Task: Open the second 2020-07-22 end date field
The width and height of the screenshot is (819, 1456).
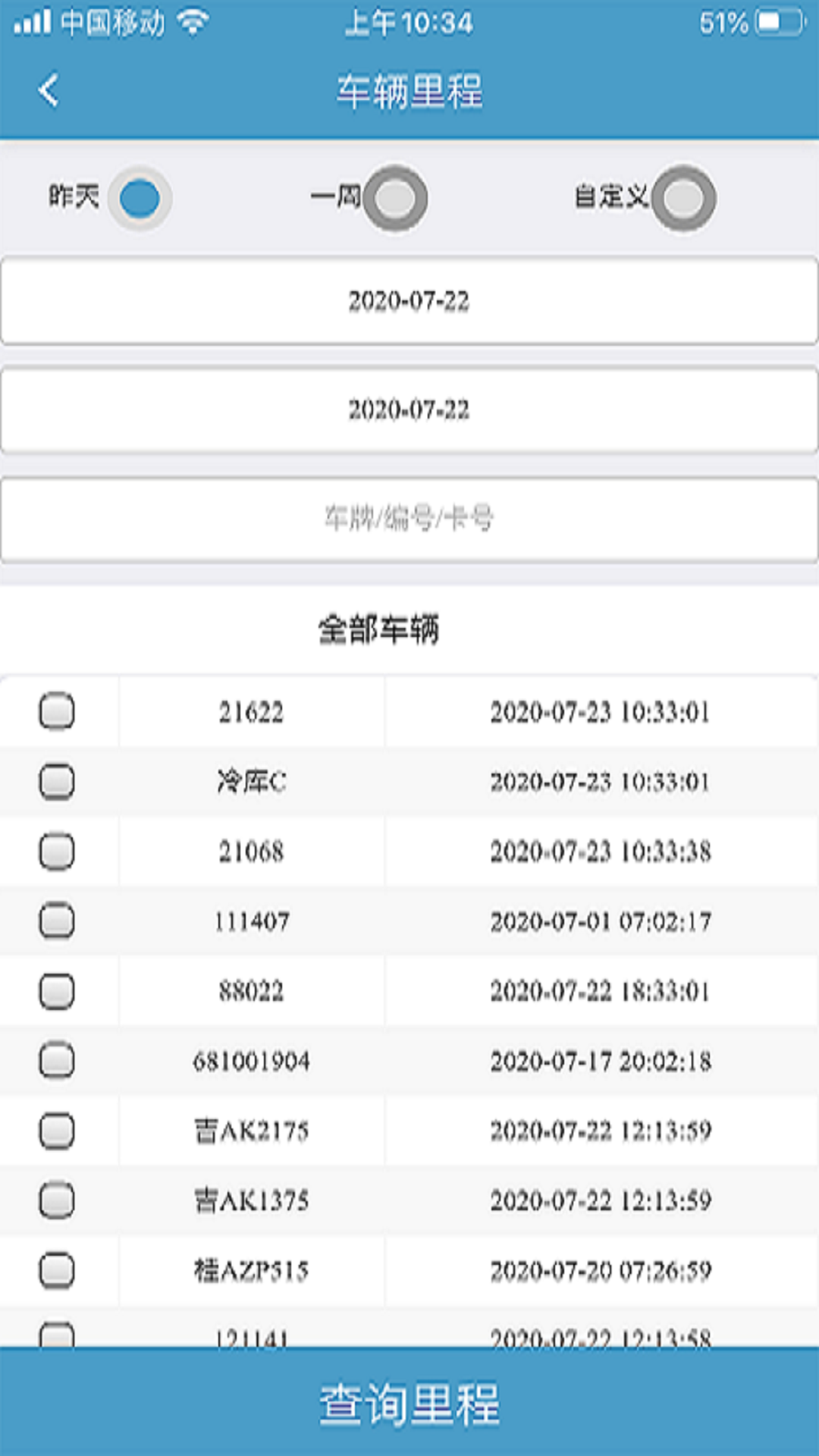Action: click(x=409, y=410)
